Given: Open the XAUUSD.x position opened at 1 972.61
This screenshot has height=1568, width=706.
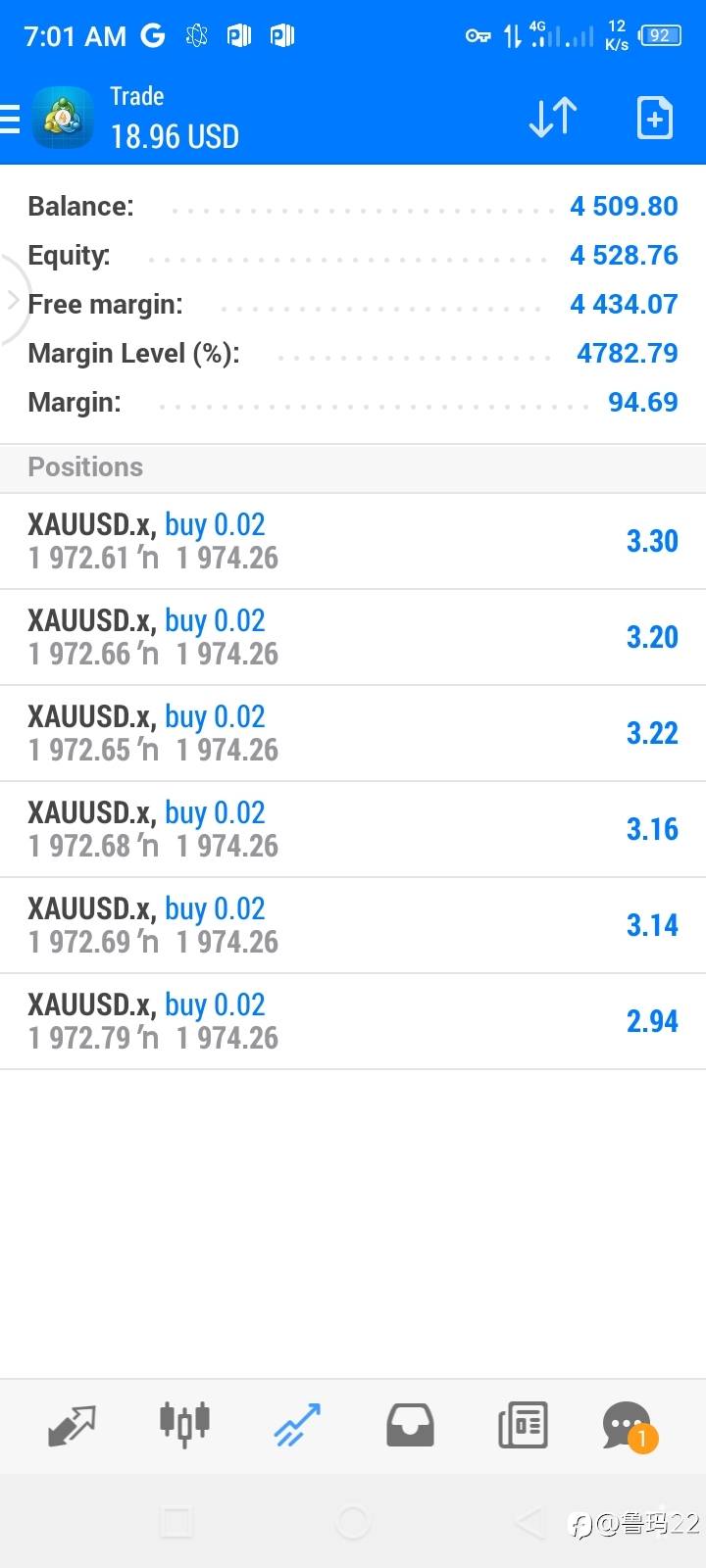Looking at the screenshot, I should click(353, 541).
